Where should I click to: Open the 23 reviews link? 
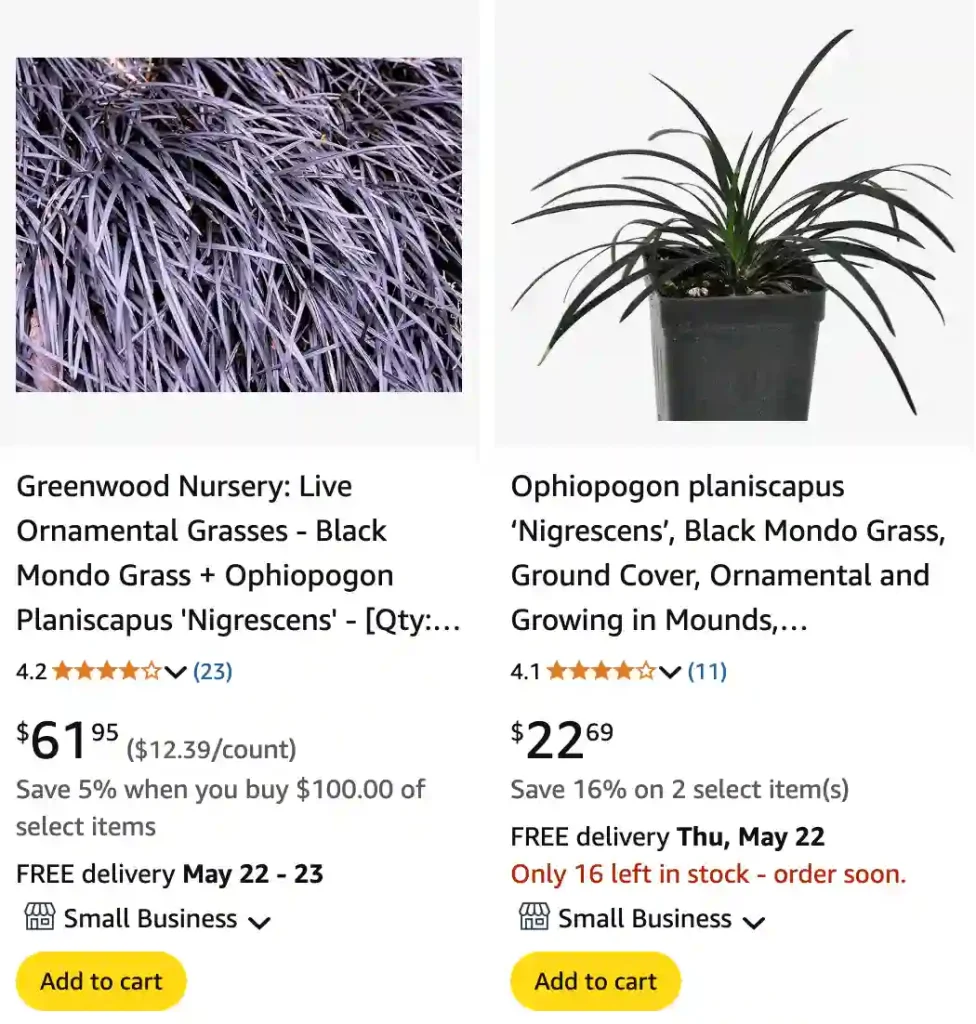[x=213, y=671]
